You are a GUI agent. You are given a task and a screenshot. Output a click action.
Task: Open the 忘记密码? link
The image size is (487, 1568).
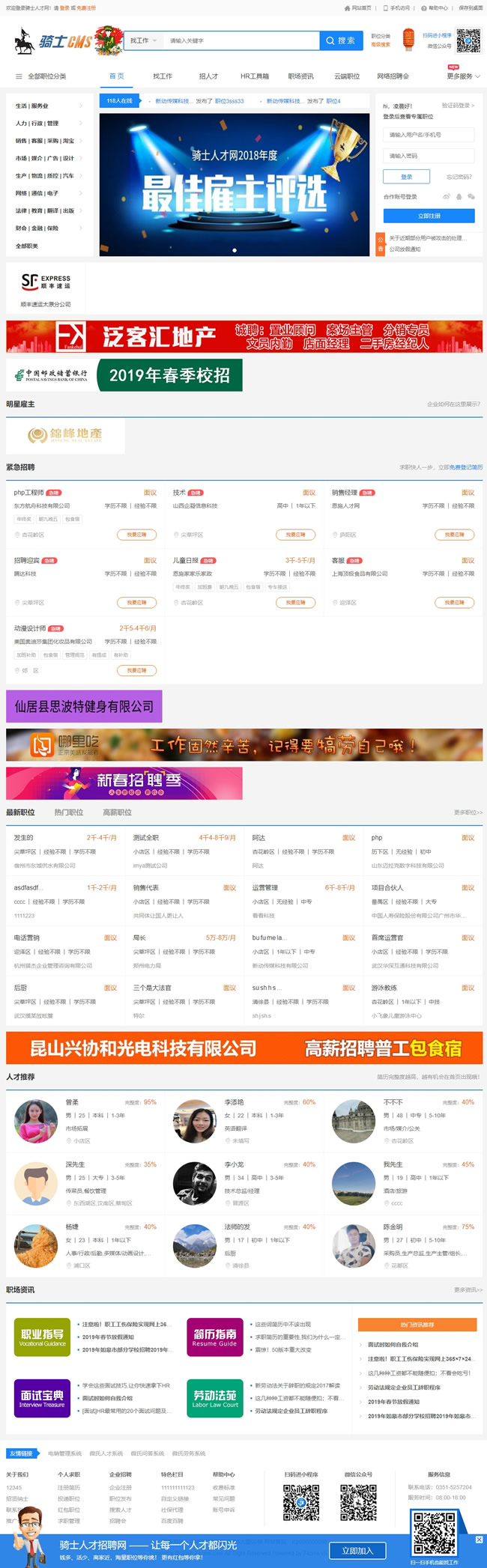point(459,177)
